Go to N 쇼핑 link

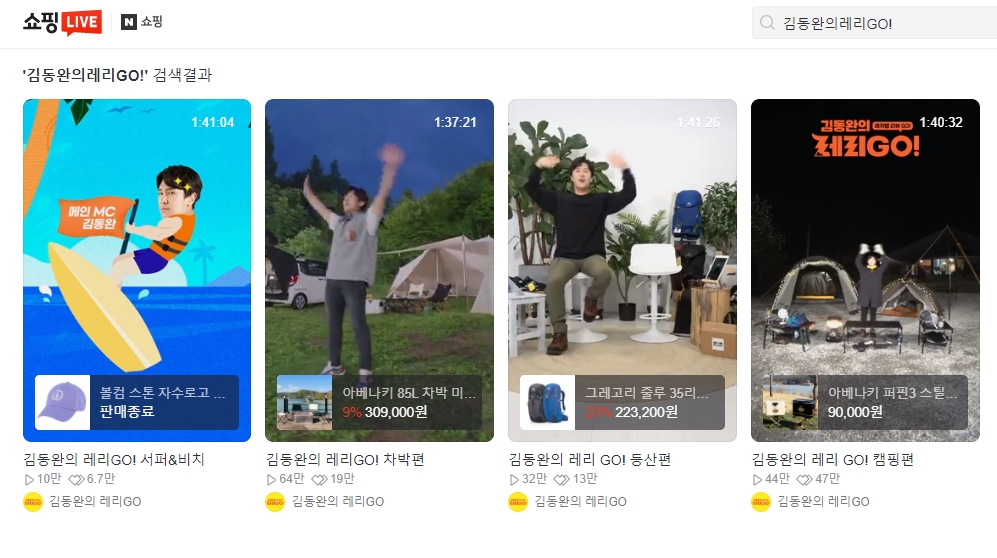point(142,22)
